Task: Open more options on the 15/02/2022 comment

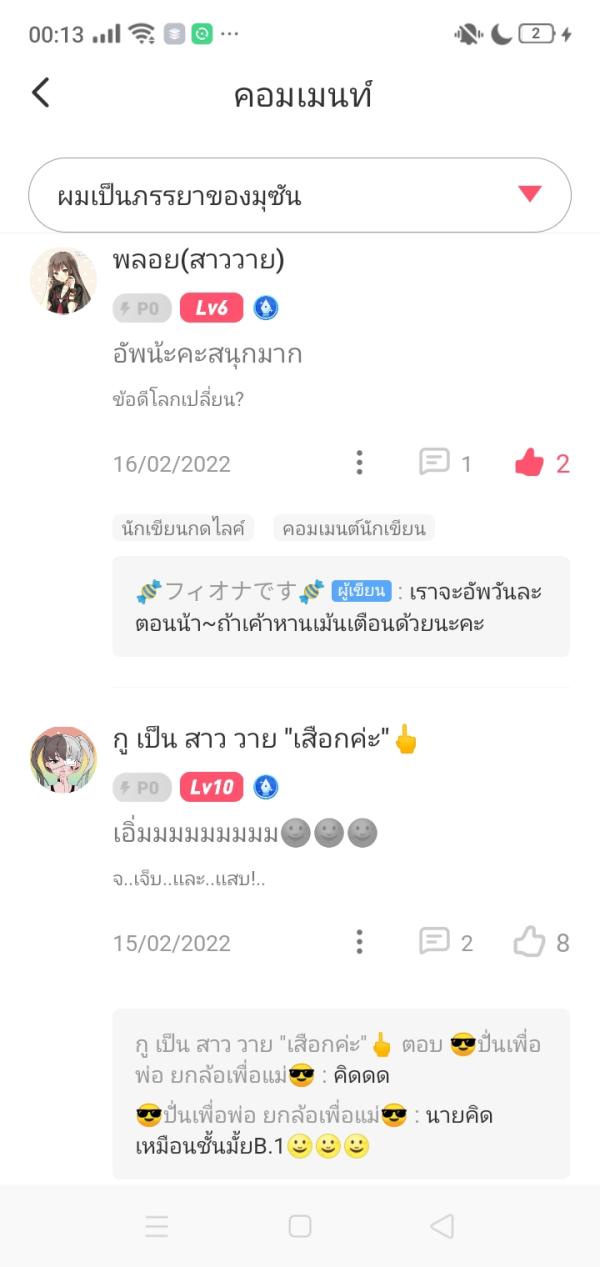Action: point(359,942)
